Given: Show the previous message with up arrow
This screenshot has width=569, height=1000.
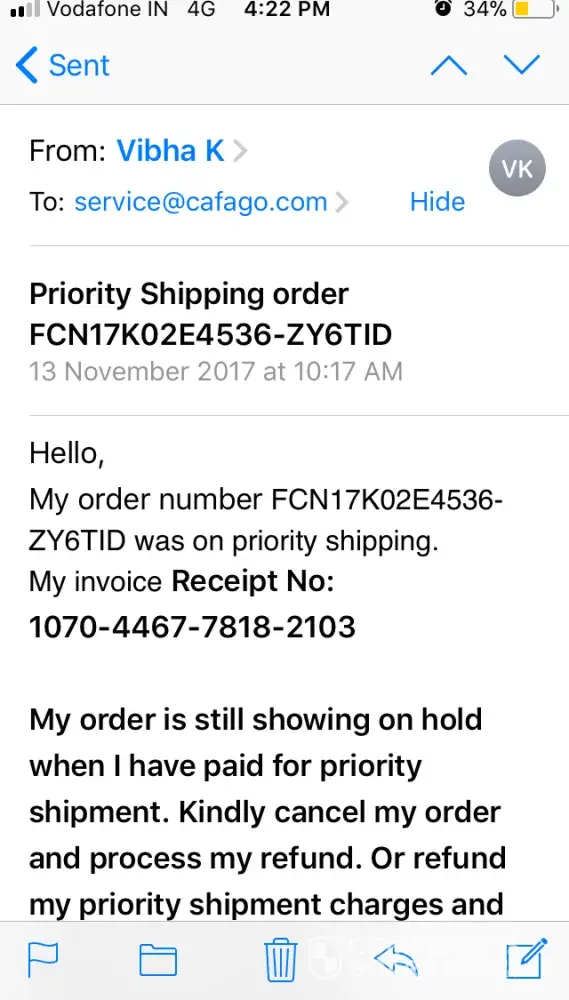Looking at the screenshot, I should coord(448,65).
